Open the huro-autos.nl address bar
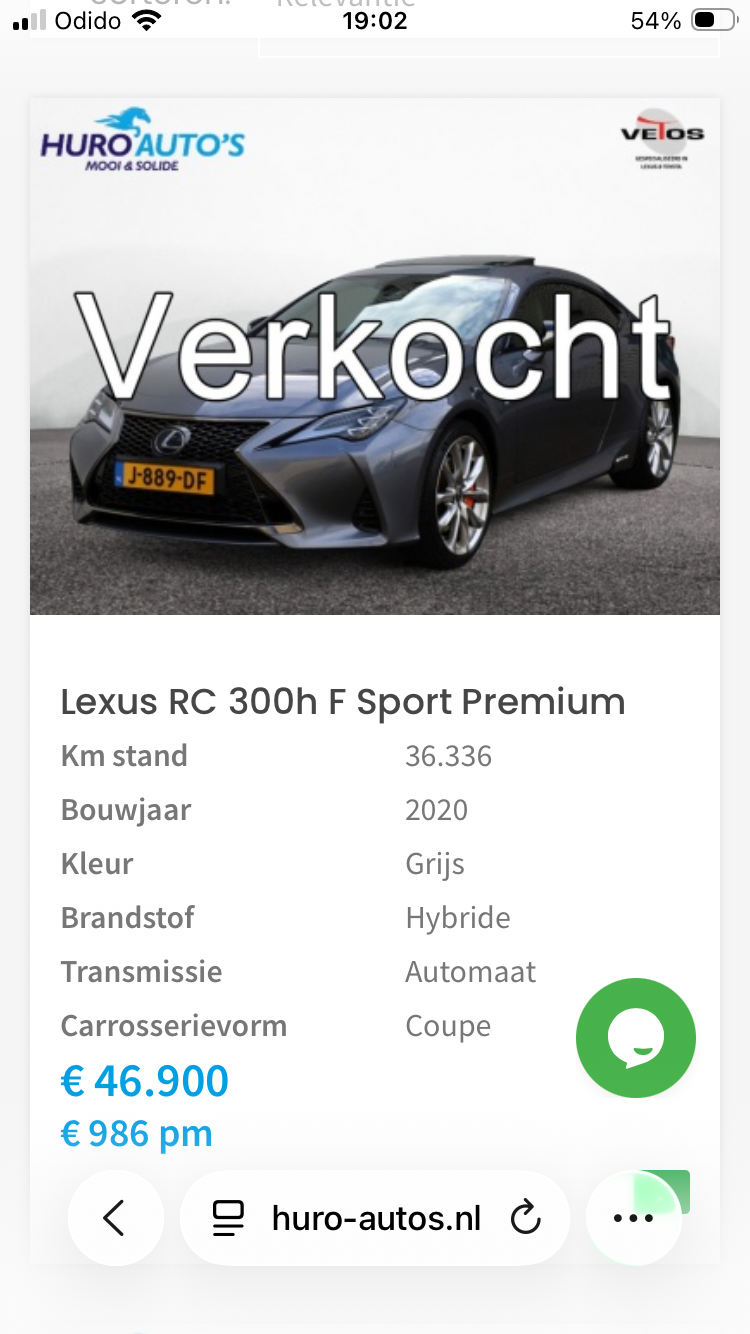Viewport: 750px width, 1334px height. point(375,1218)
